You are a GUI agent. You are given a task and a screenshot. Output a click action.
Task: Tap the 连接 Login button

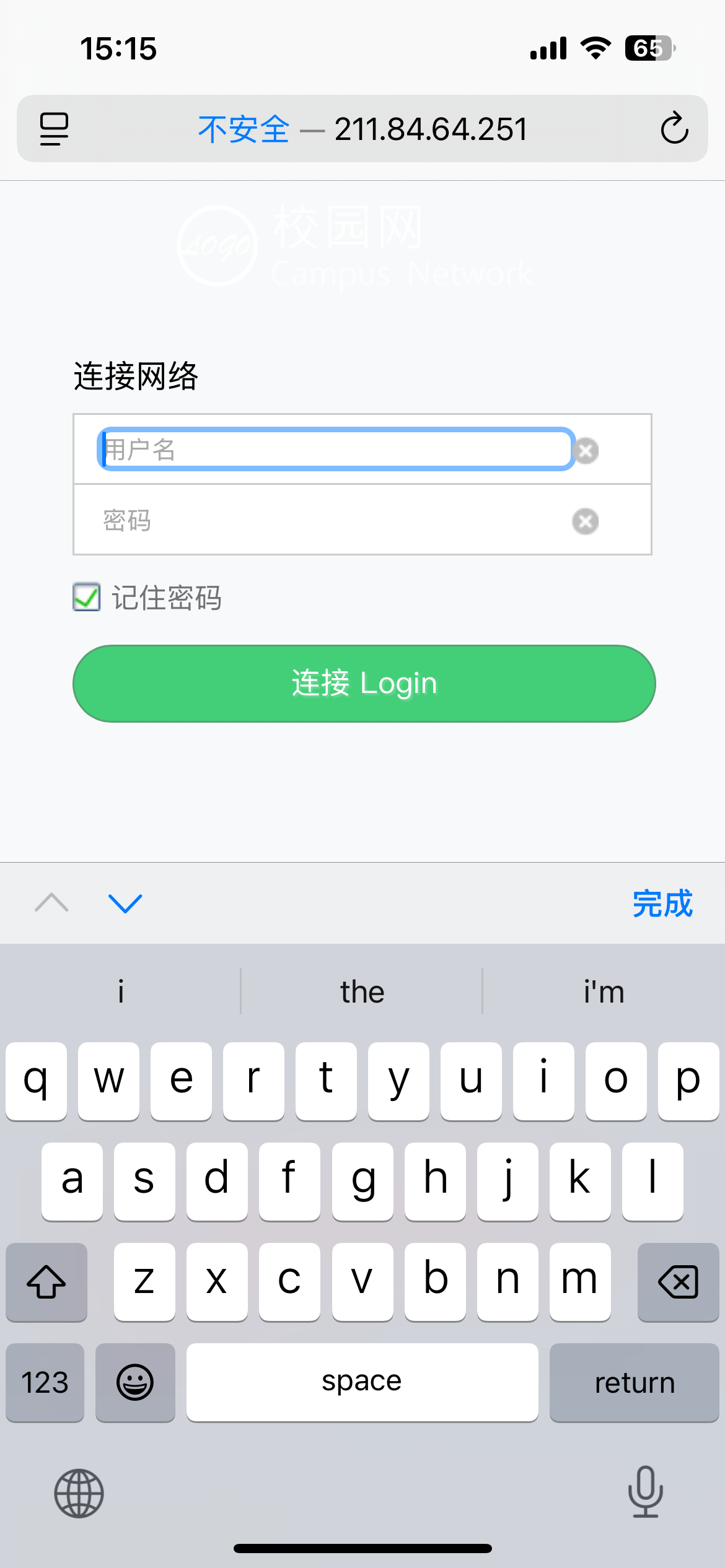[x=364, y=684]
